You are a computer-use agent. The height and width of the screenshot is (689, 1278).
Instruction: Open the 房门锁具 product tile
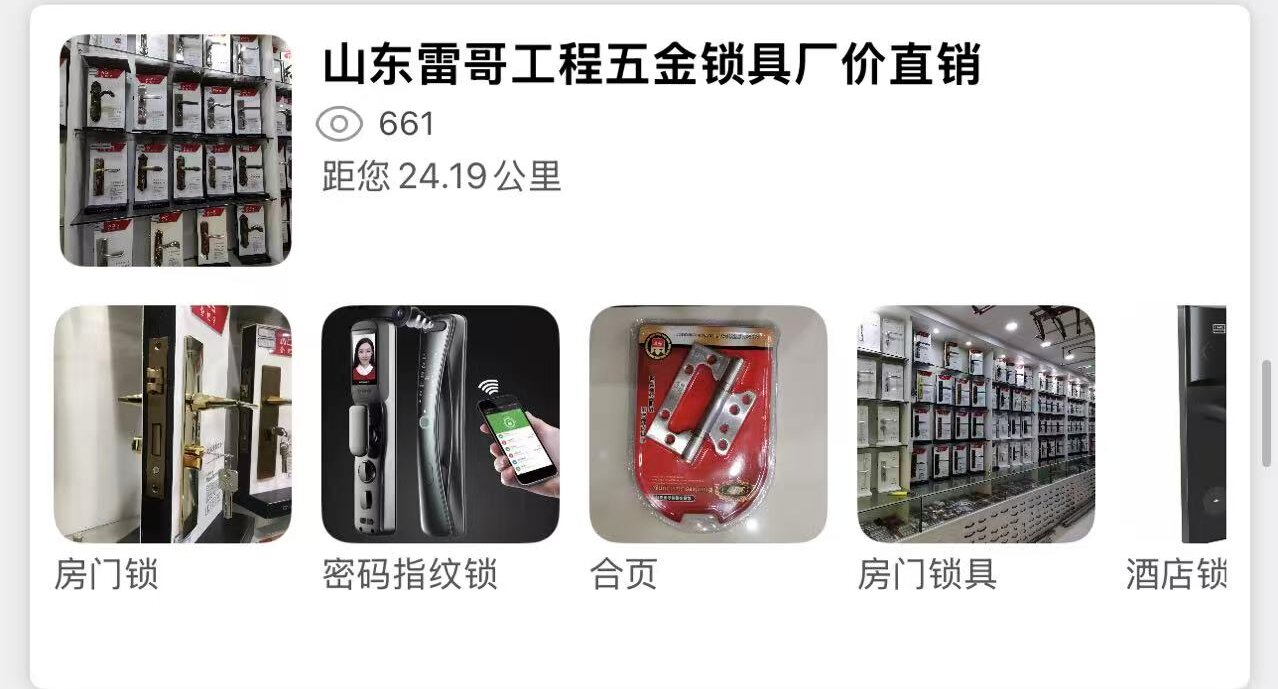(976, 424)
